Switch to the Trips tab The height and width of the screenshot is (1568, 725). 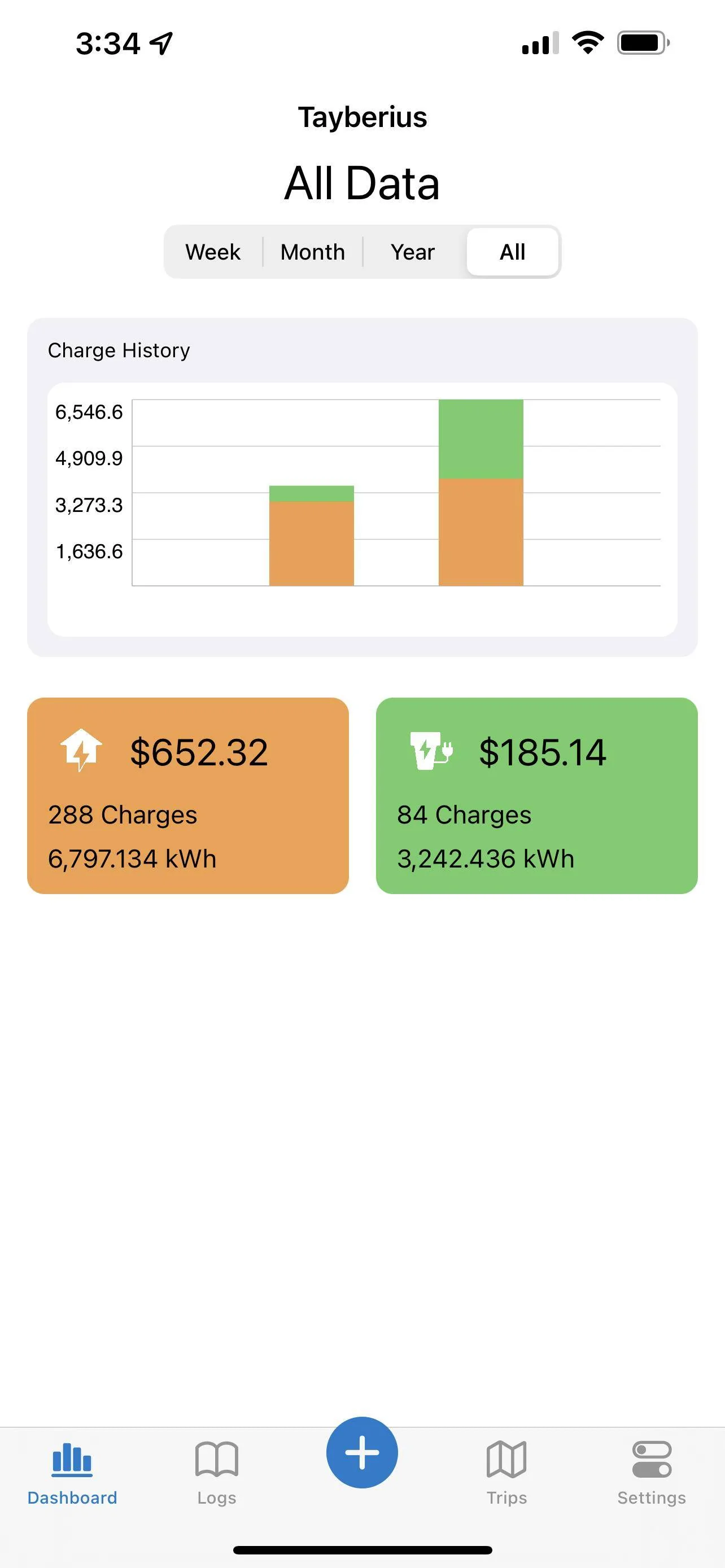tap(506, 1473)
